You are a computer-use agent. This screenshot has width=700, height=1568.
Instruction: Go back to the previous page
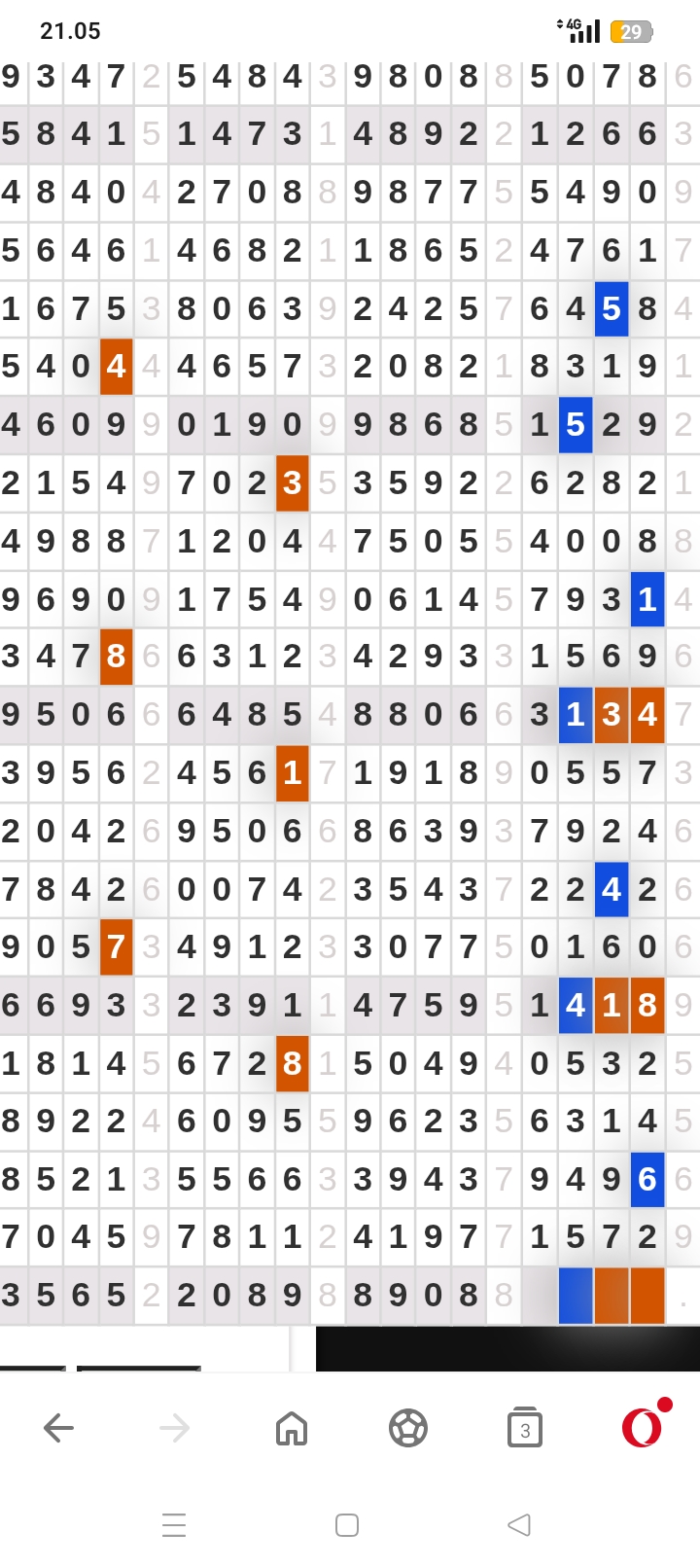click(x=59, y=1428)
